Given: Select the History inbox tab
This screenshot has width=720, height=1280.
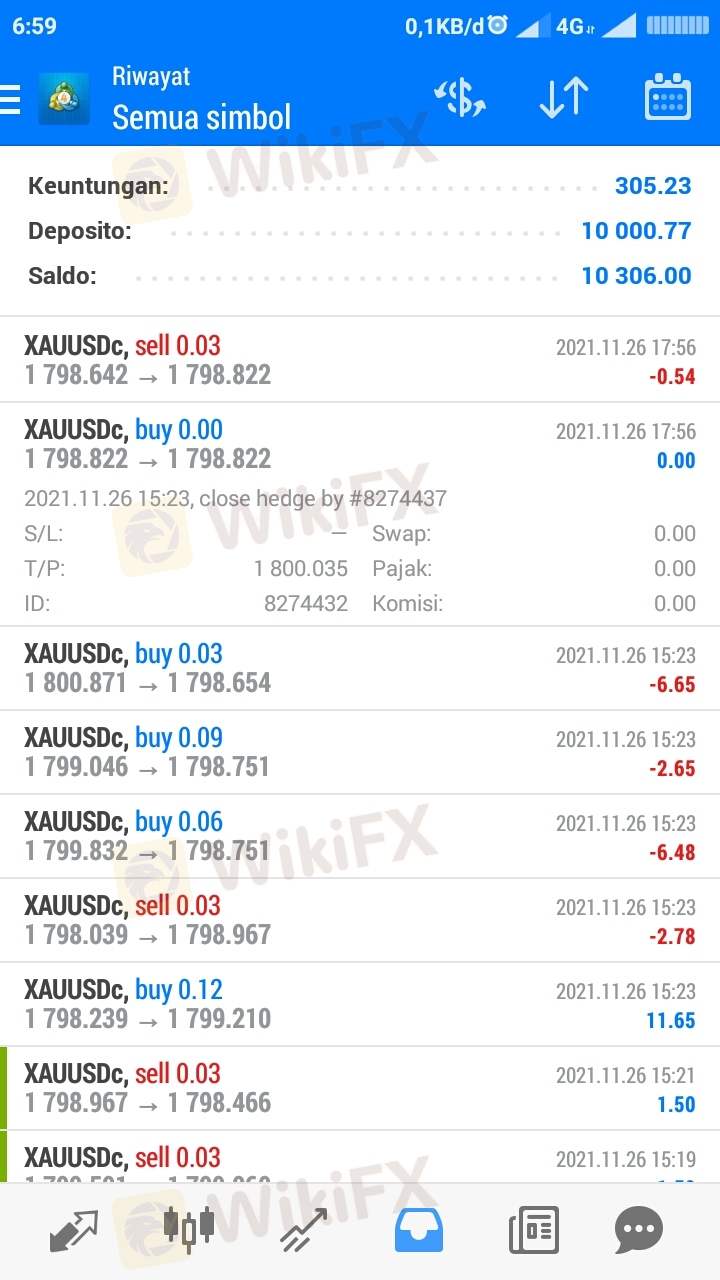Looking at the screenshot, I should point(419,1230).
